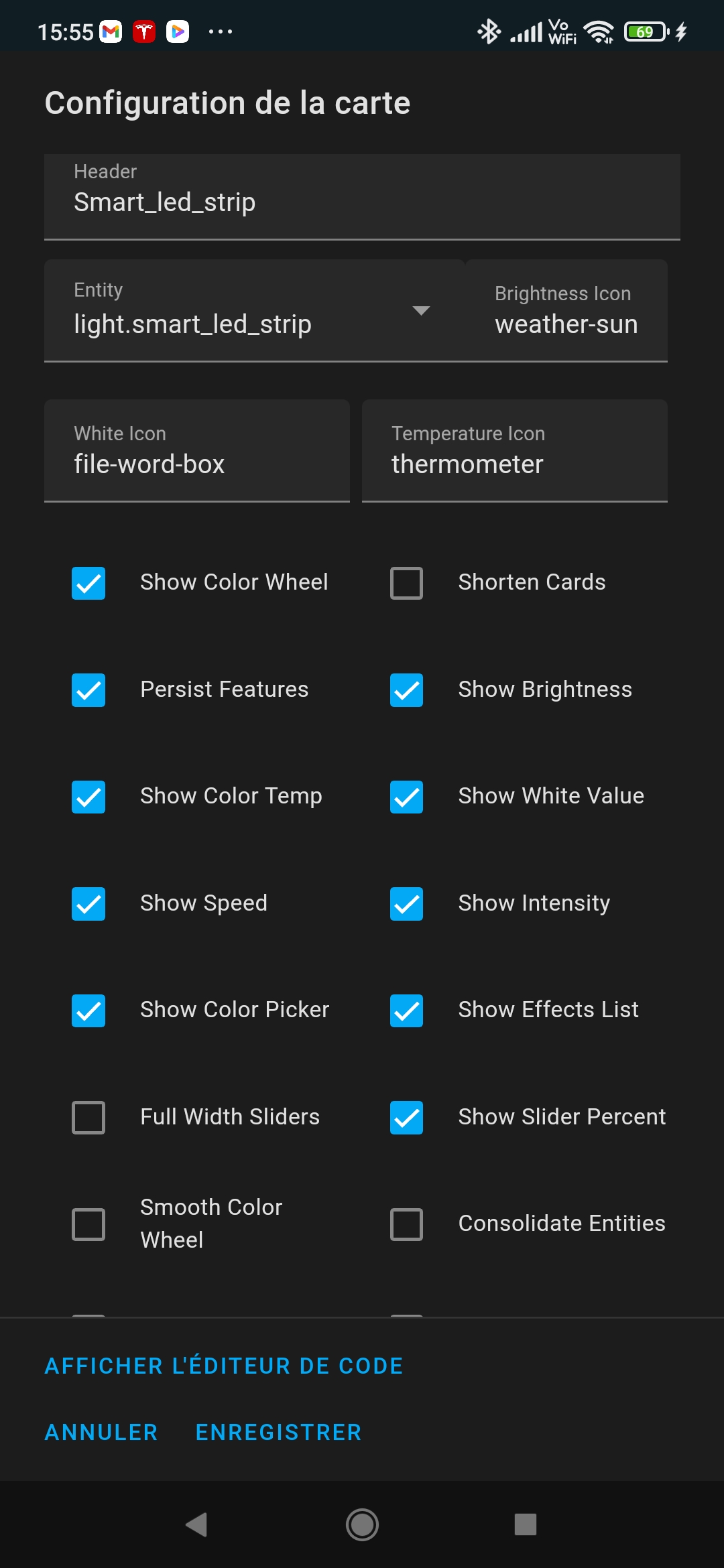Uncheck Show Color Wheel
724x1568 pixels.
(x=88, y=583)
